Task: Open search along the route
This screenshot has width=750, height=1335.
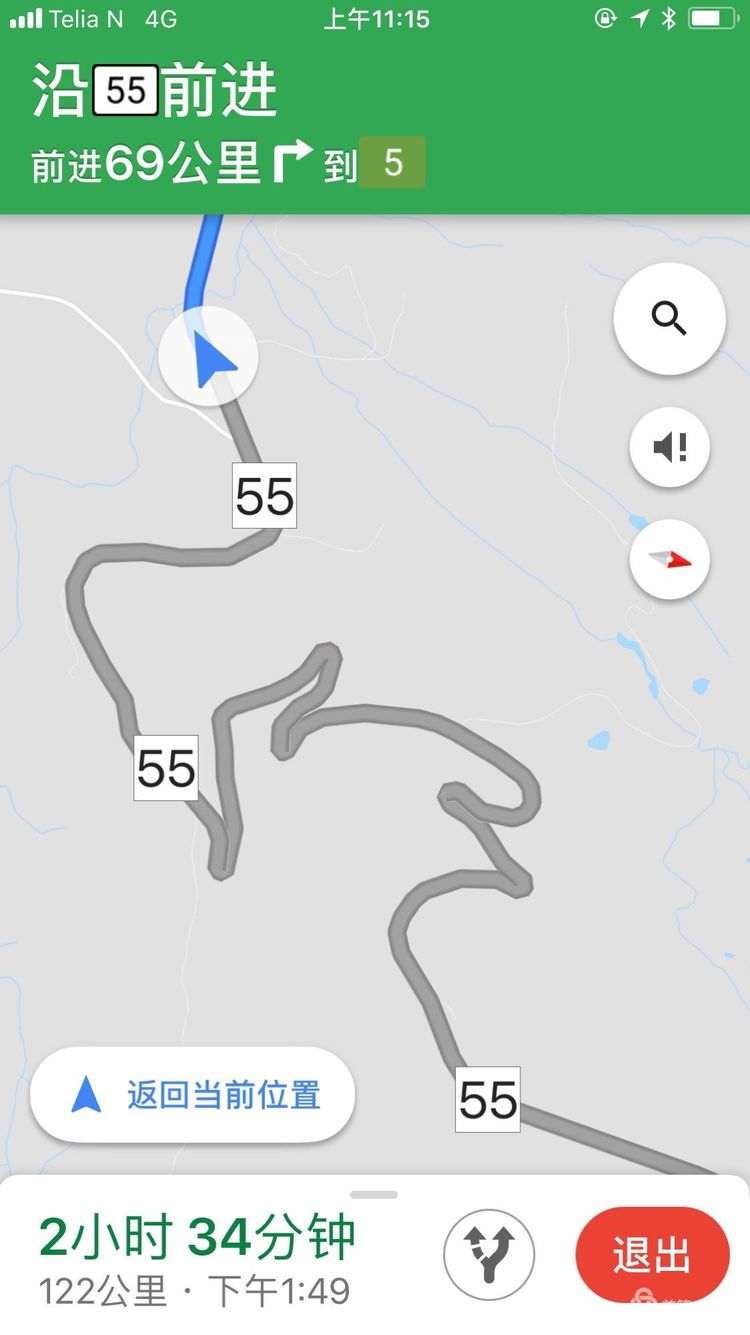Action: click(669, 319)
